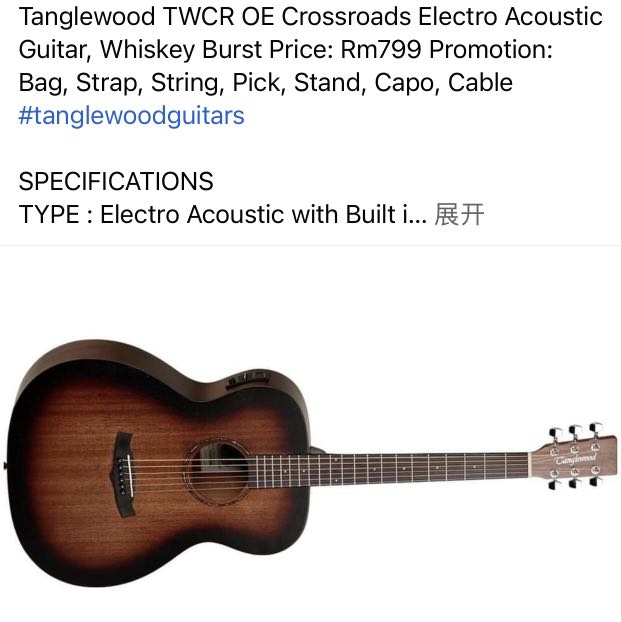621x622 pixels.
Task: Open the #tanglewoodguitars hashtag
Action: pyautogui.click(x=131, y=116)
